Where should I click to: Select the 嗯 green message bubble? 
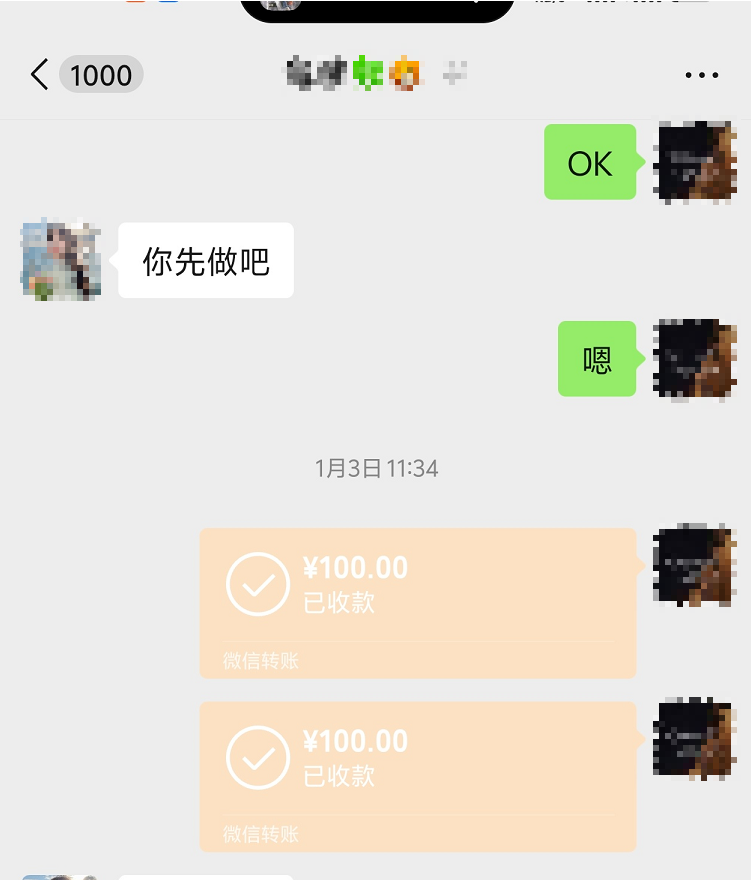[597, 359]
